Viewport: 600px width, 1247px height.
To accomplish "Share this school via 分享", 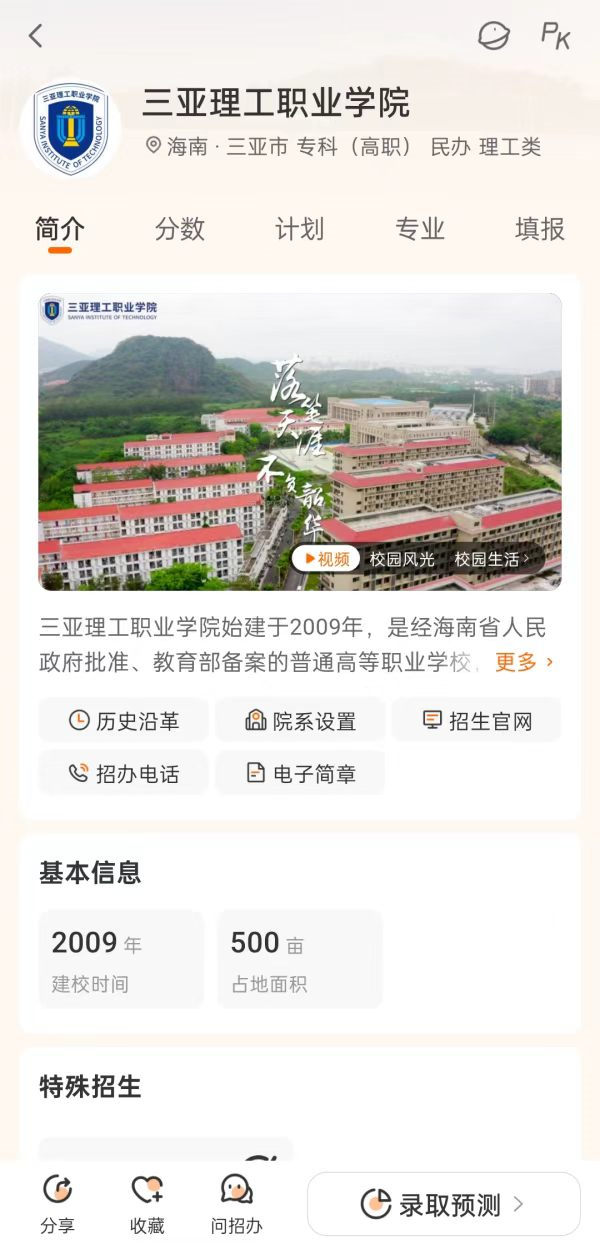I will [x=57, y=1204].
